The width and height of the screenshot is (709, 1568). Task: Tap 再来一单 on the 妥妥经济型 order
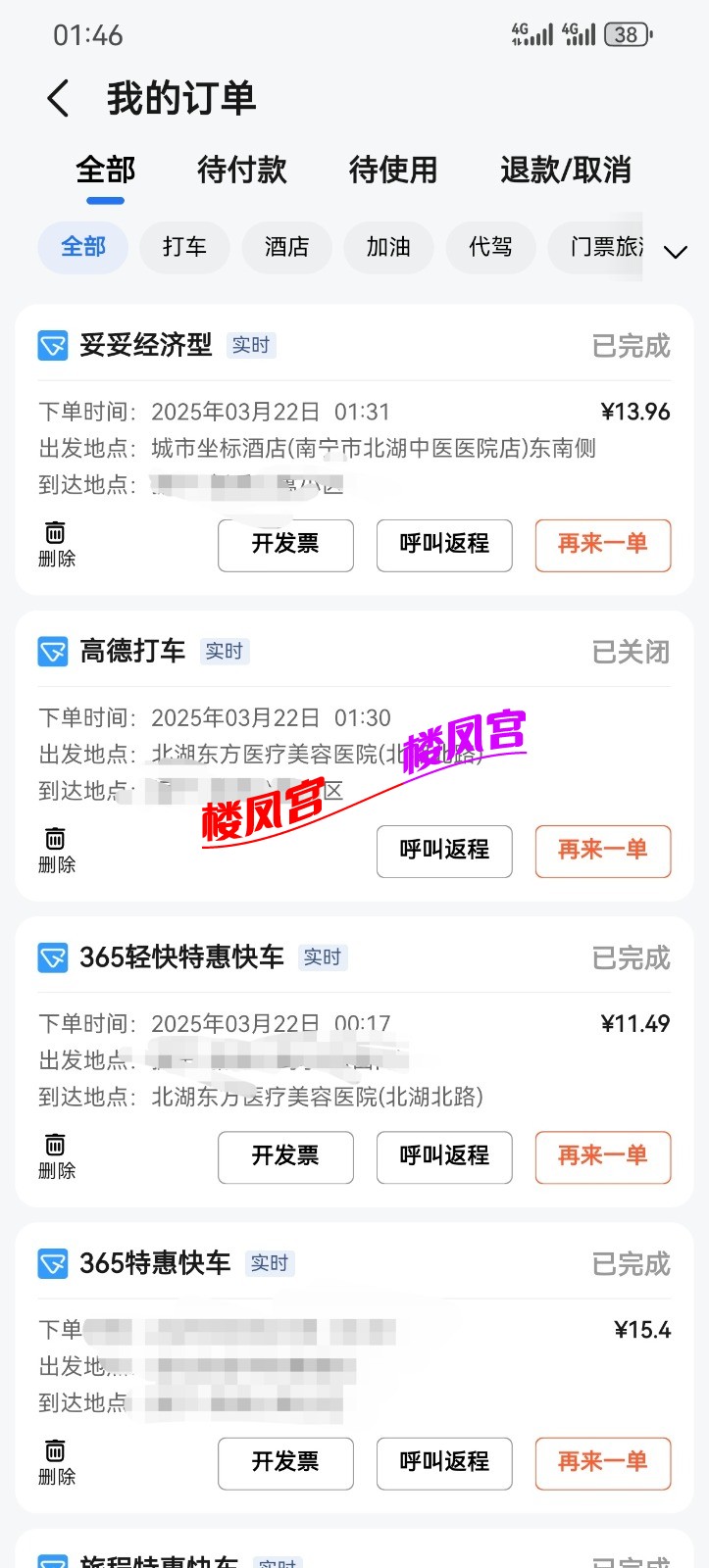(x=603, y=545)
